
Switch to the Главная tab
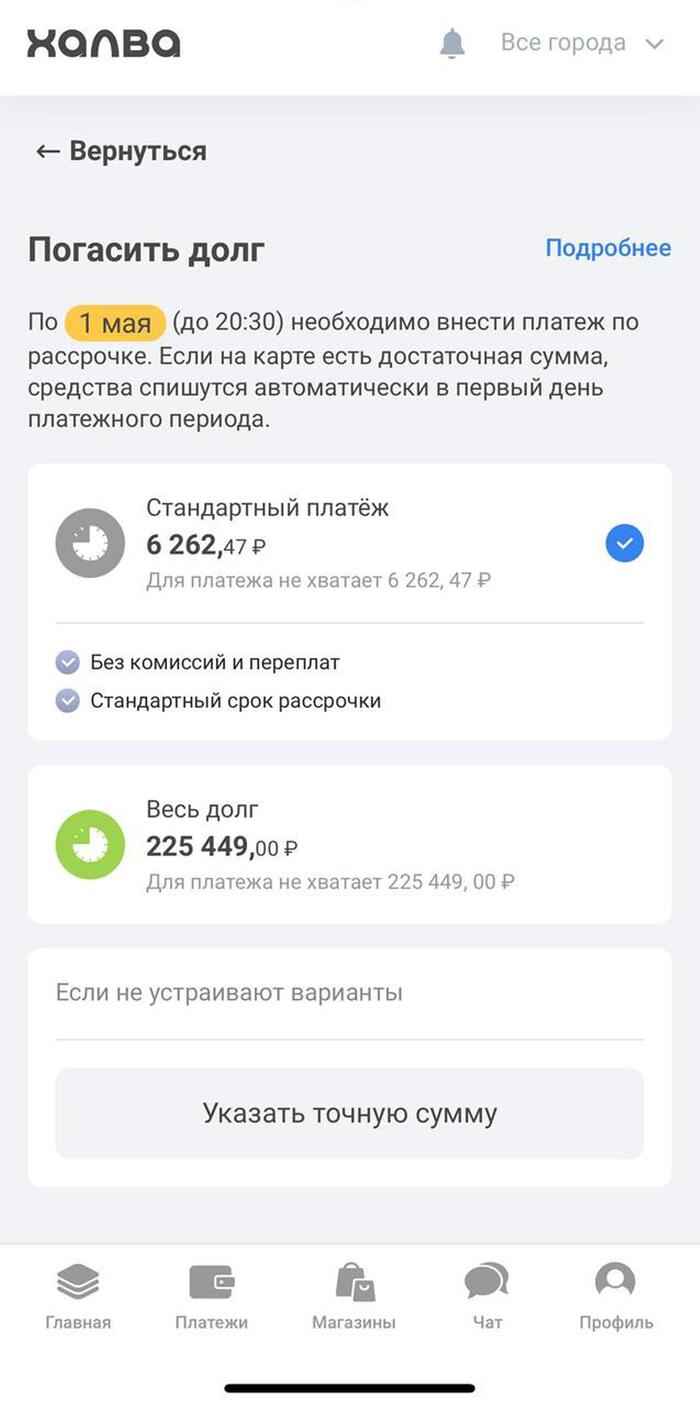point(78,1297)
